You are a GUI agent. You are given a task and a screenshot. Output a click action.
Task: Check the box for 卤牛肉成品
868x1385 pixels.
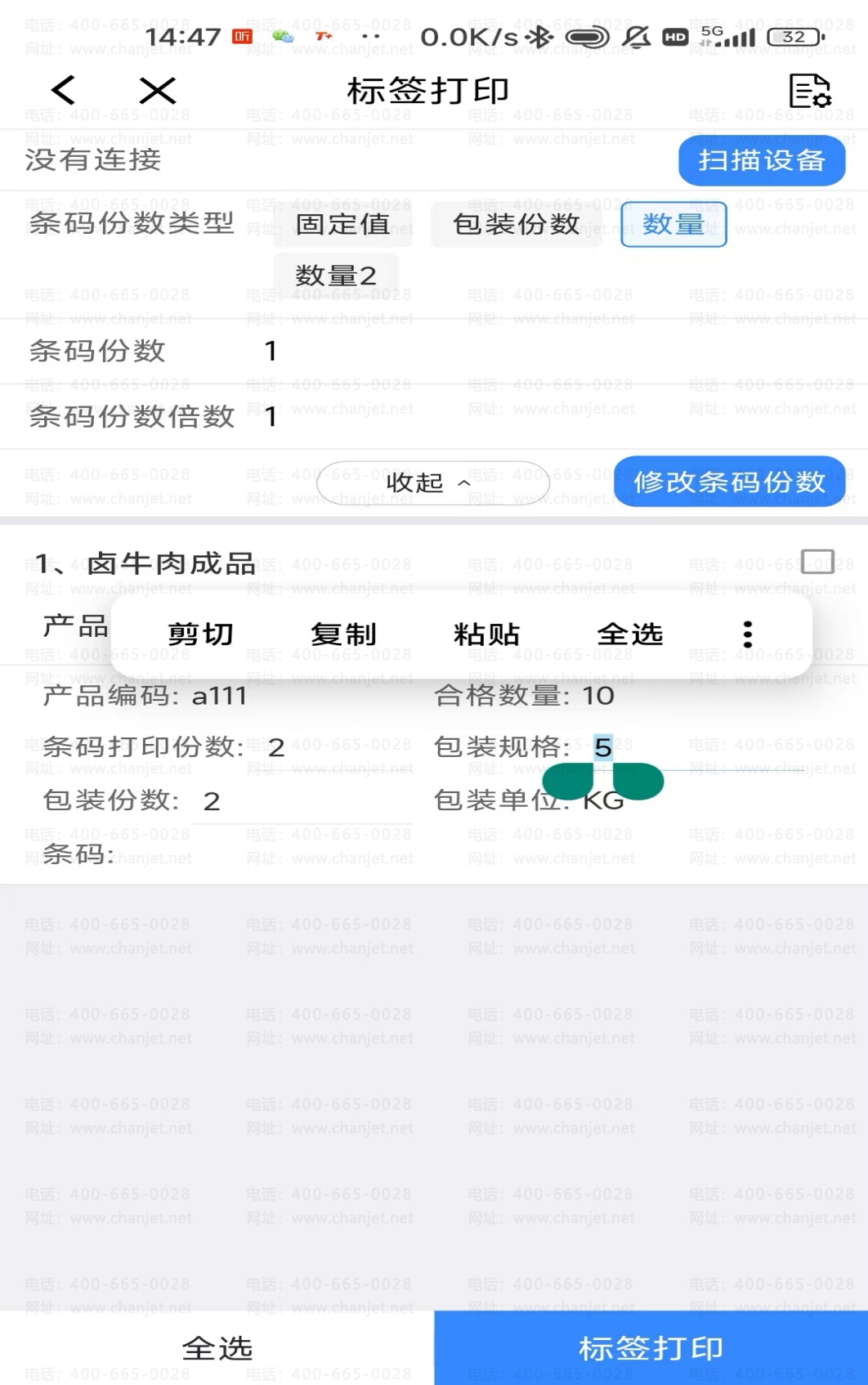[817, 562]
